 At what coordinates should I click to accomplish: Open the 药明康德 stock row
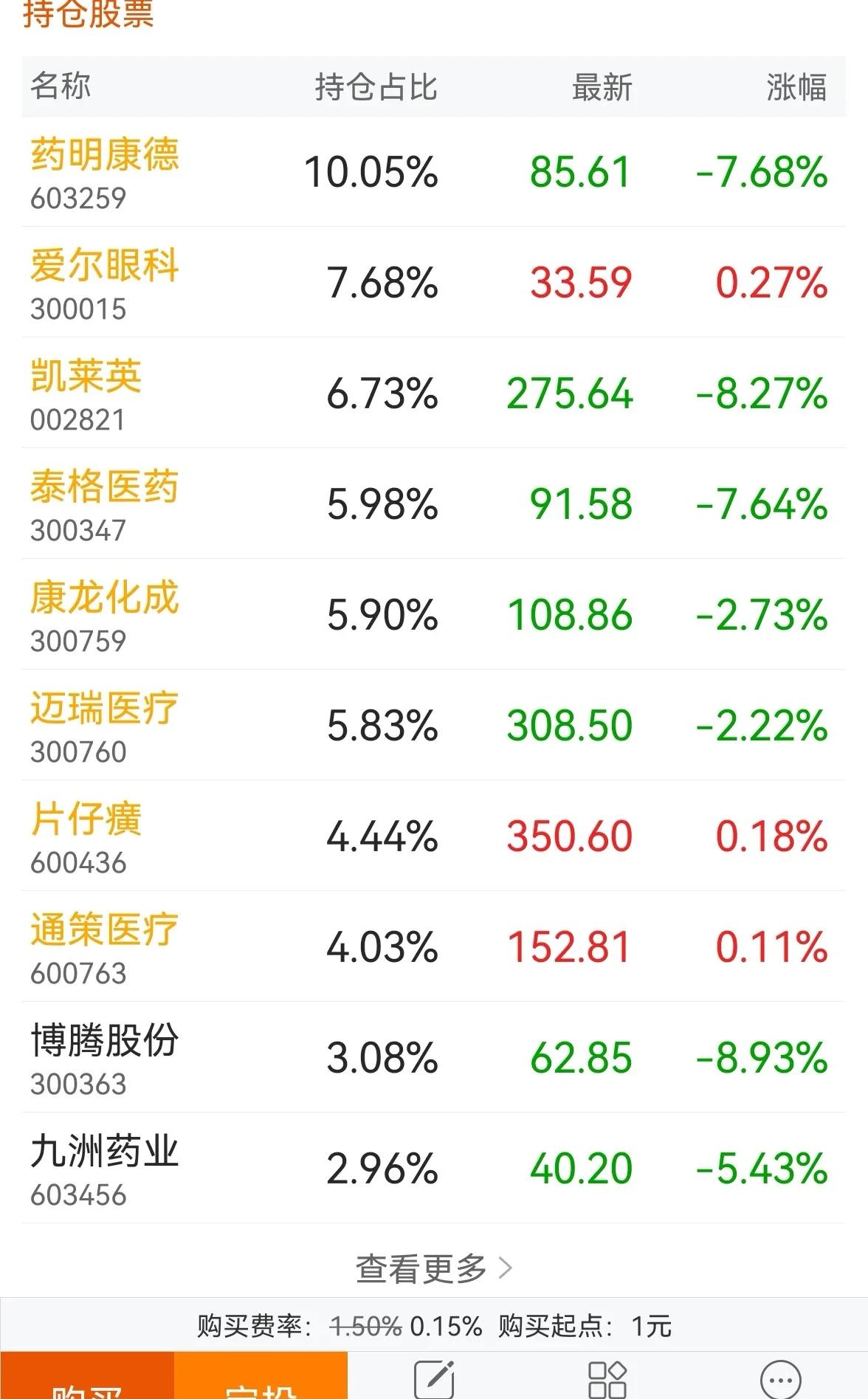[433, 172]
